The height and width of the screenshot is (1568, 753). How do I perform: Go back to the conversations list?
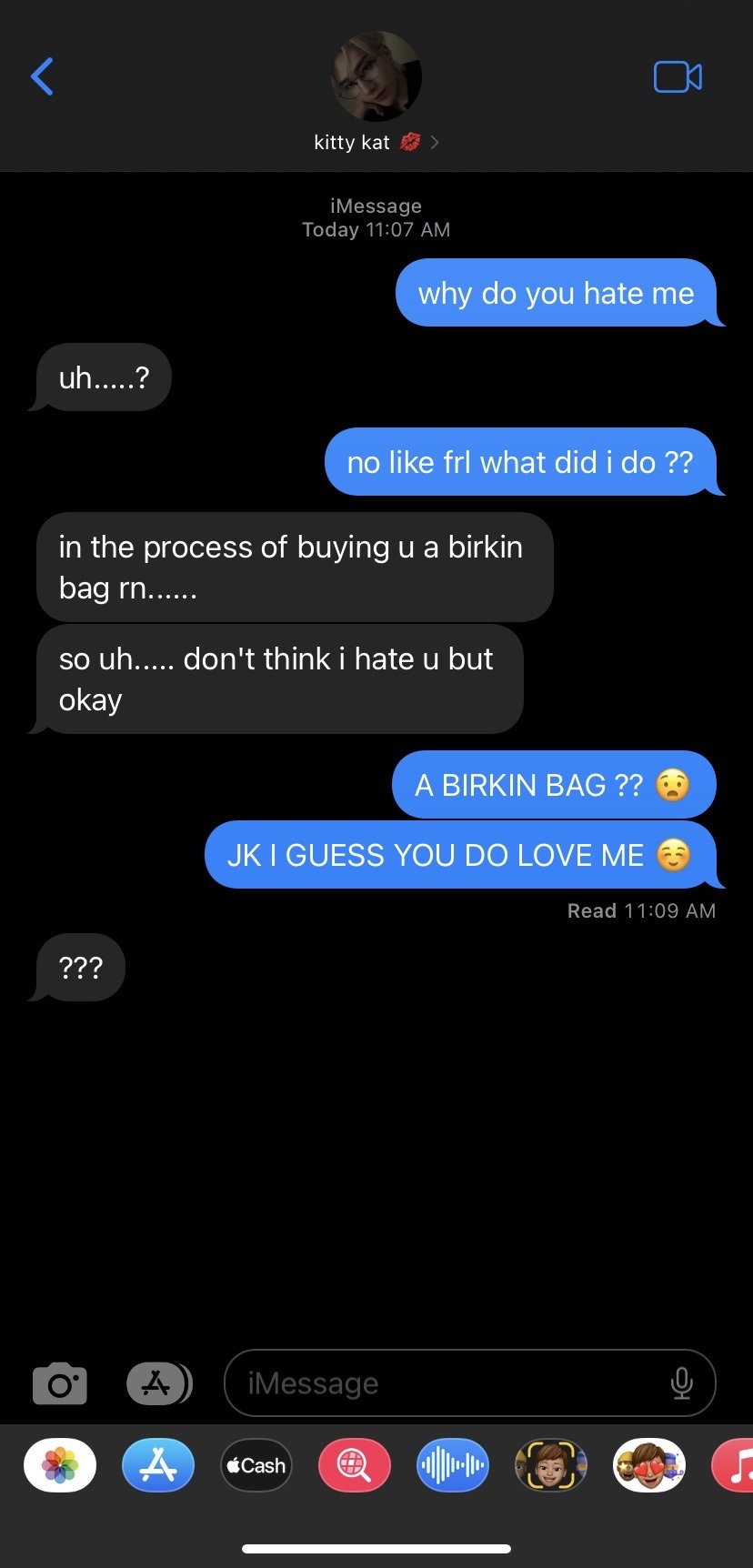tap(42, 76)
